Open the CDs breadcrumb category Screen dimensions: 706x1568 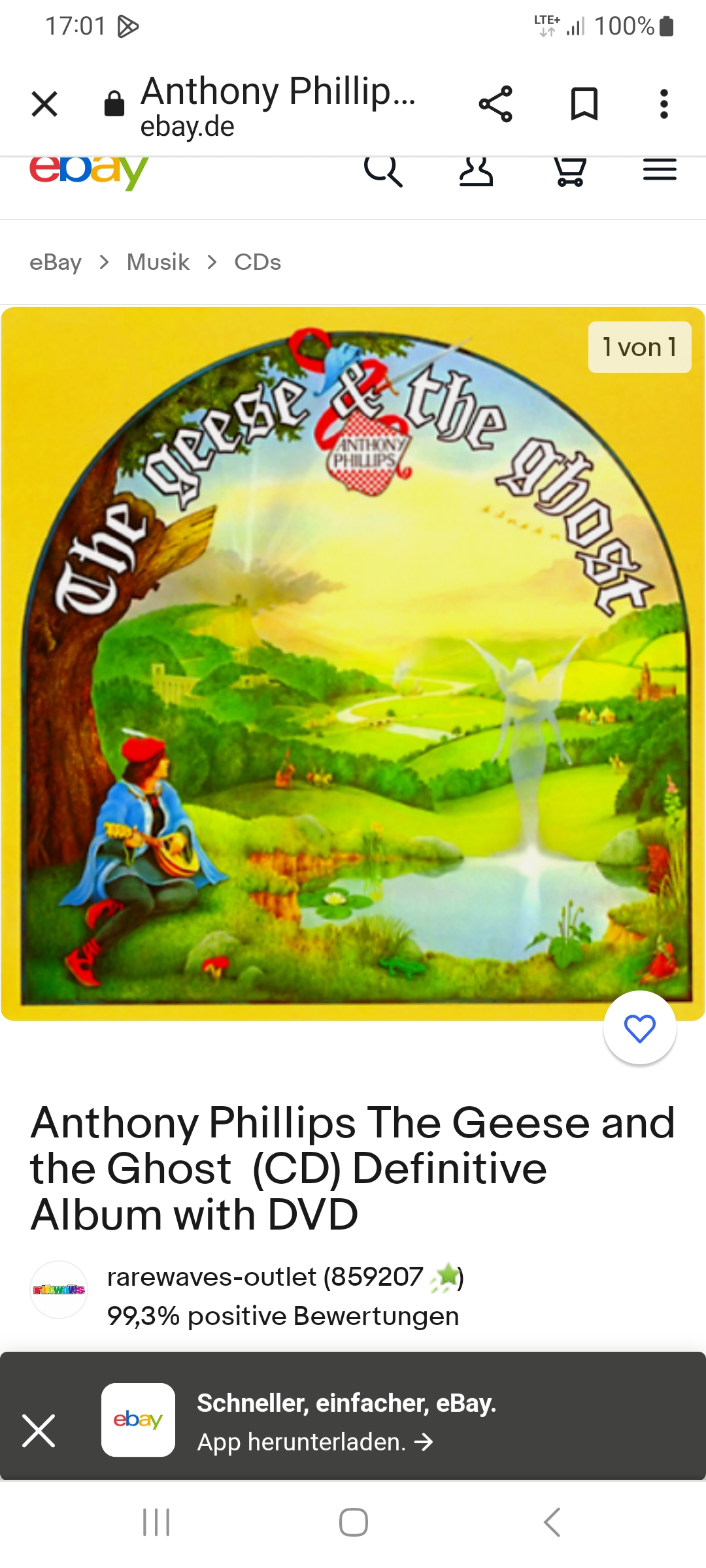258,262
